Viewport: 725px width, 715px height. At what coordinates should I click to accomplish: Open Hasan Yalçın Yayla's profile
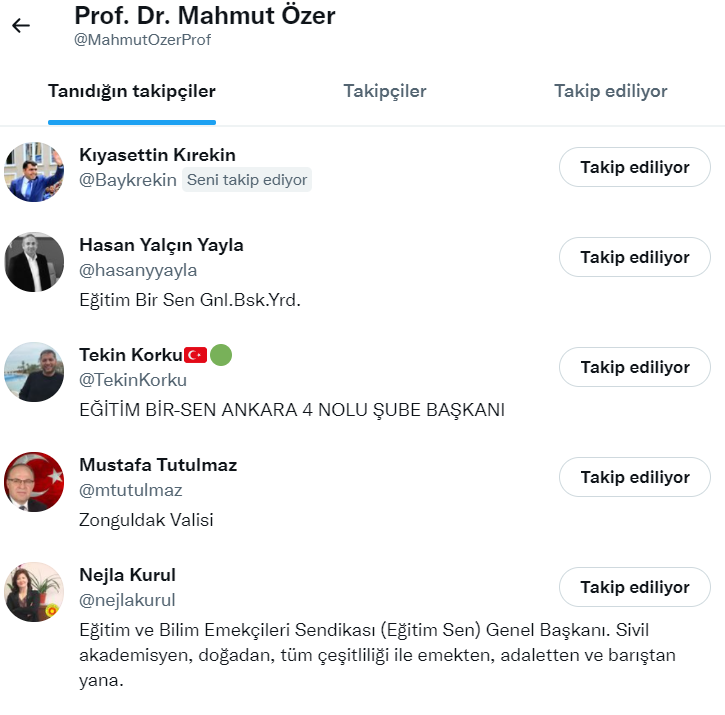(x=161, y=245)
